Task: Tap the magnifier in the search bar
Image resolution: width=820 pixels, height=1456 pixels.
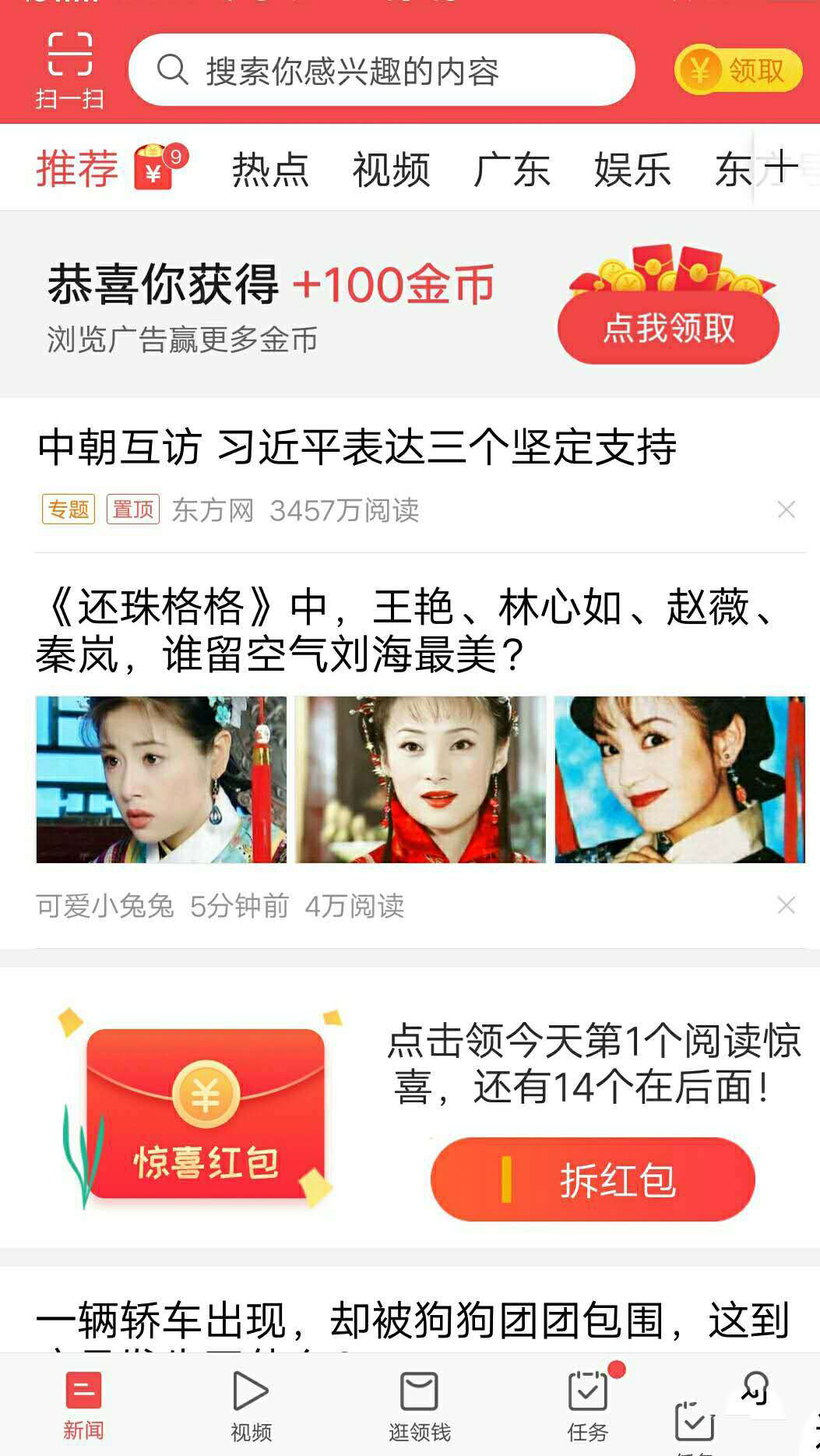Action: [173, 72]
